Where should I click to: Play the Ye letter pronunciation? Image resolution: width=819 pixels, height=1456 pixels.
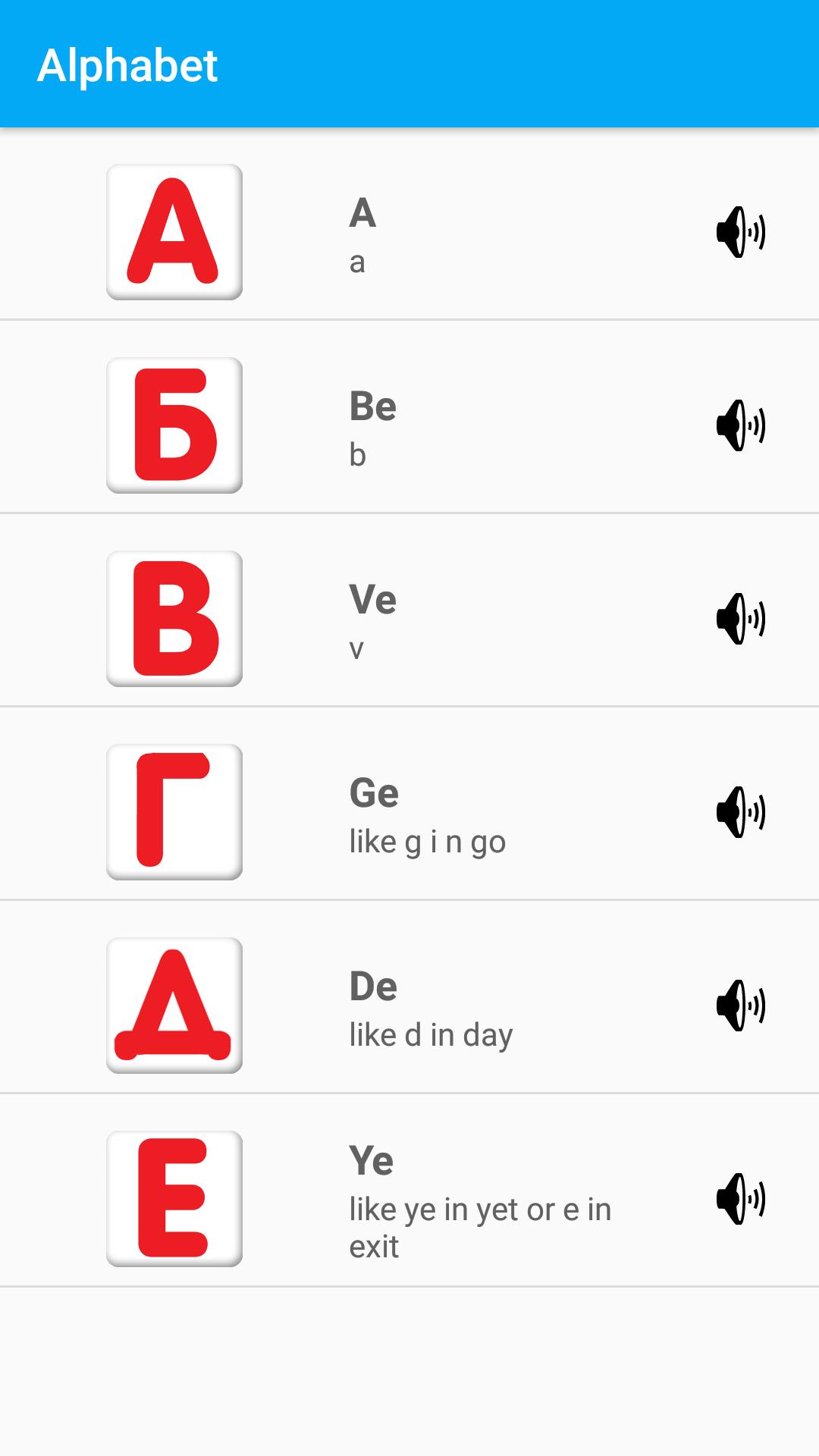[741, 1199]
